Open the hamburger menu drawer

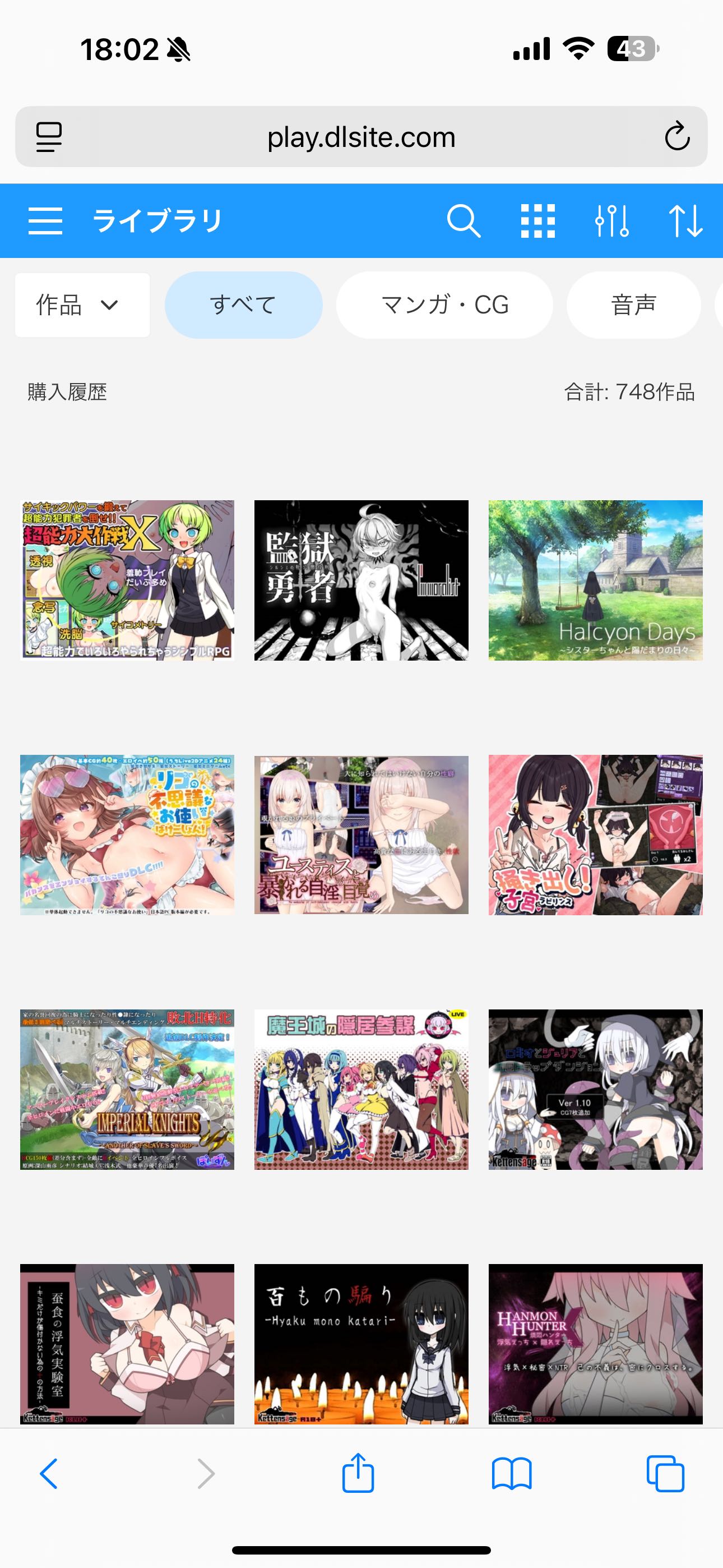pos(45,220)
